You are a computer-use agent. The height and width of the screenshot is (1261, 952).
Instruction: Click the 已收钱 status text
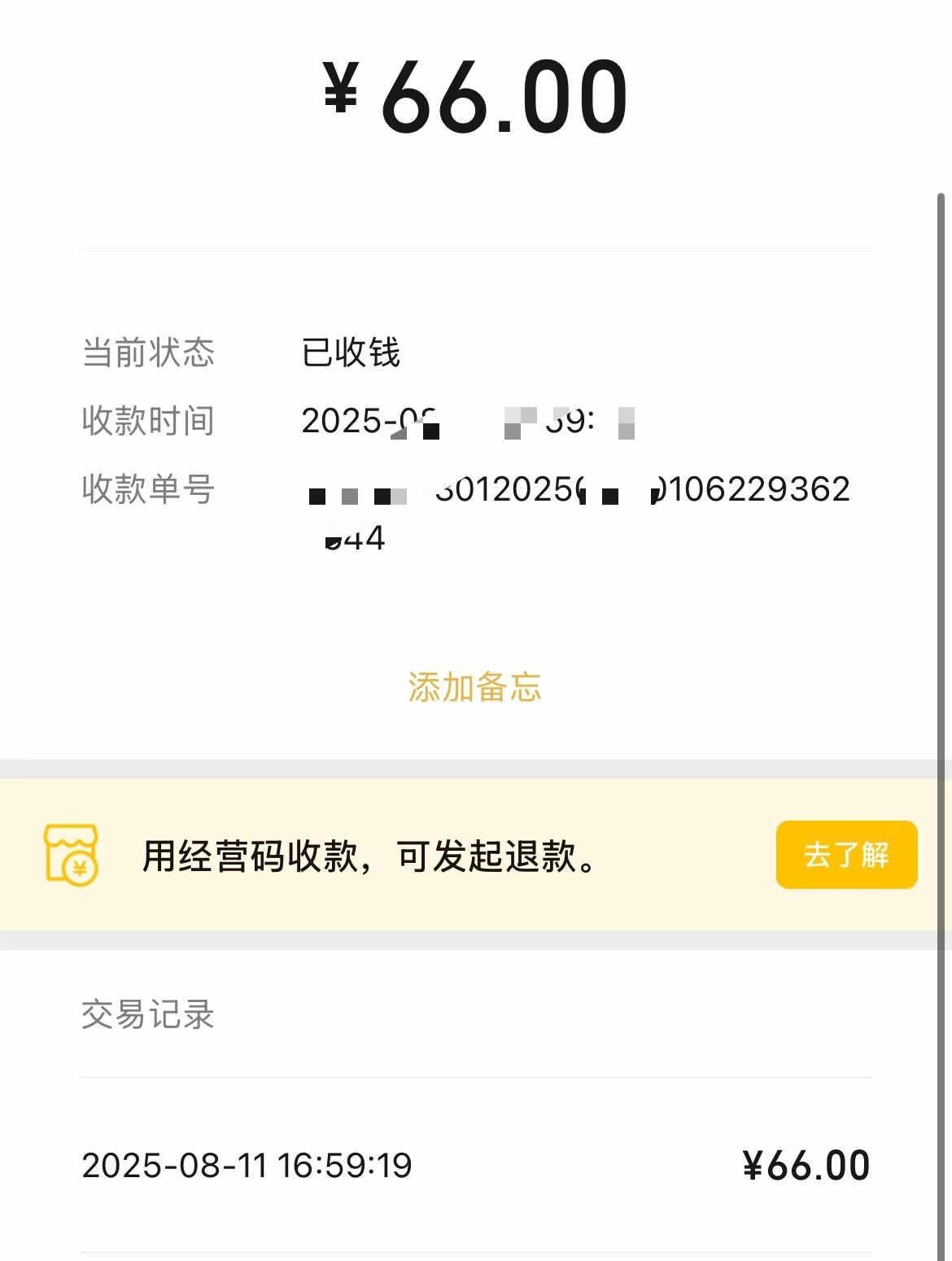coord(350,352)
